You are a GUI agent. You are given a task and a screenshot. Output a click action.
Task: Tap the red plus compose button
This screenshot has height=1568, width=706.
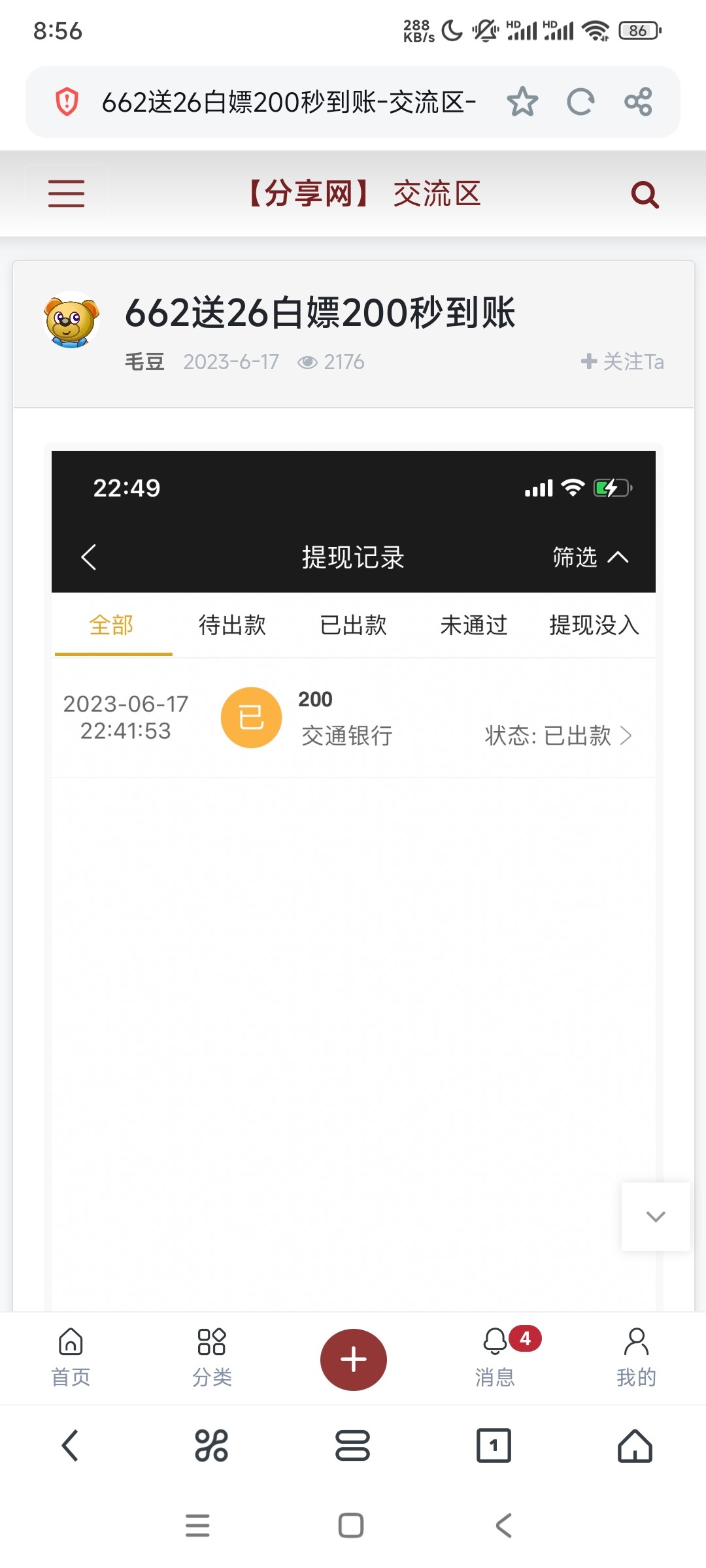coord(353,1359)
